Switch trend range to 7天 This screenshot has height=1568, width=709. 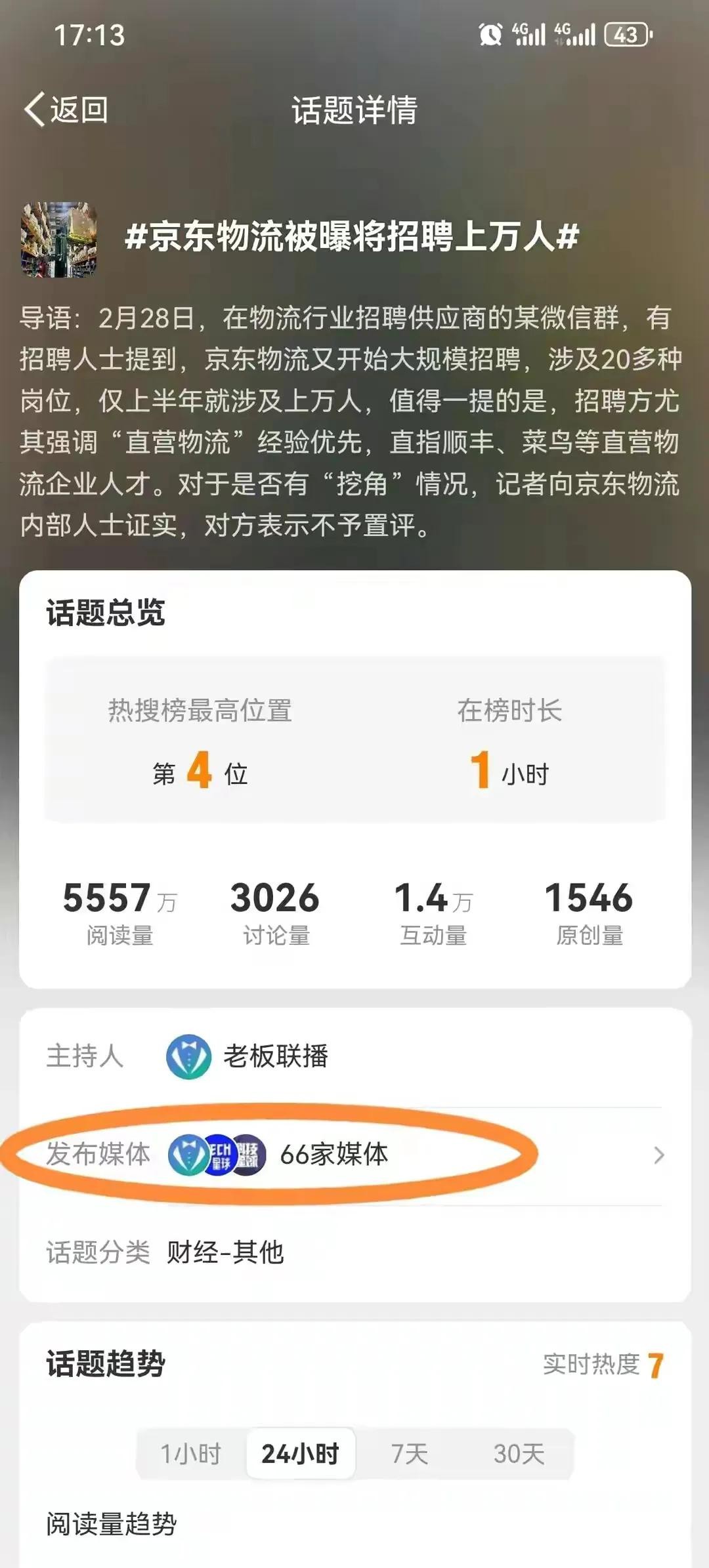409,1454
